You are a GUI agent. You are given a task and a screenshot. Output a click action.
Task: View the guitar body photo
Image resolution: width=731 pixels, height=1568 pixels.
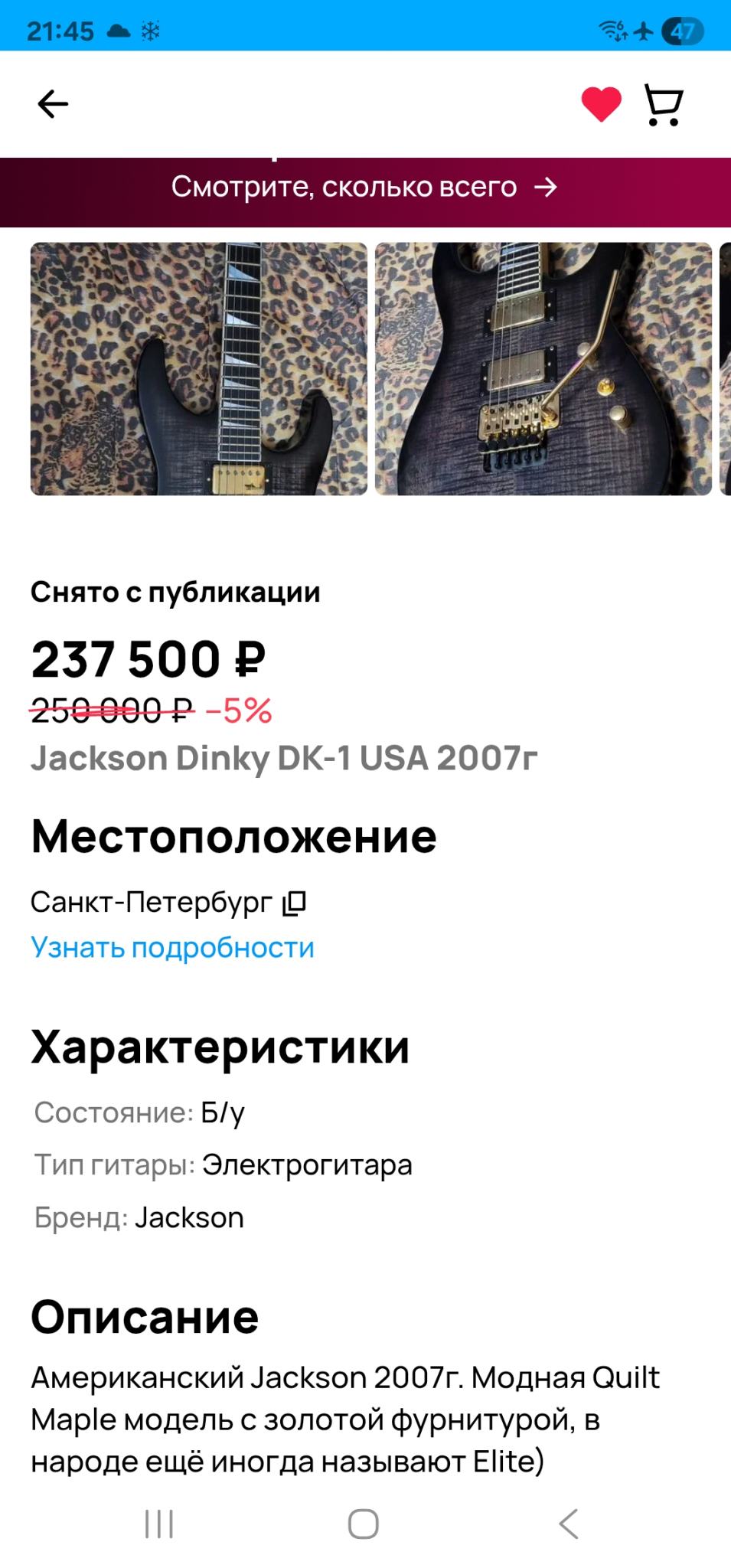tap(543, 369)
